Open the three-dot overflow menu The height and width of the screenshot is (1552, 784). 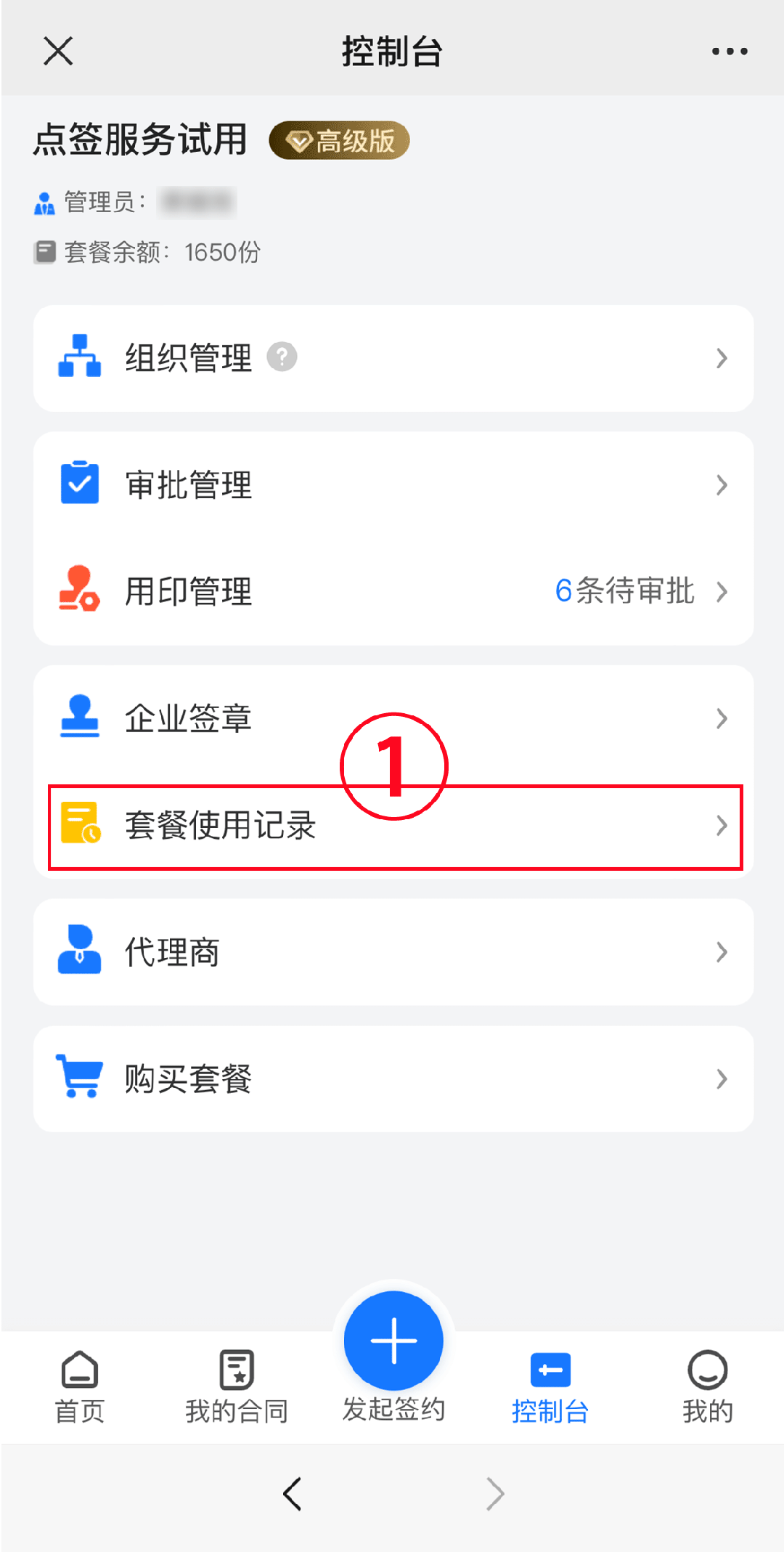(x=729, y=52)
